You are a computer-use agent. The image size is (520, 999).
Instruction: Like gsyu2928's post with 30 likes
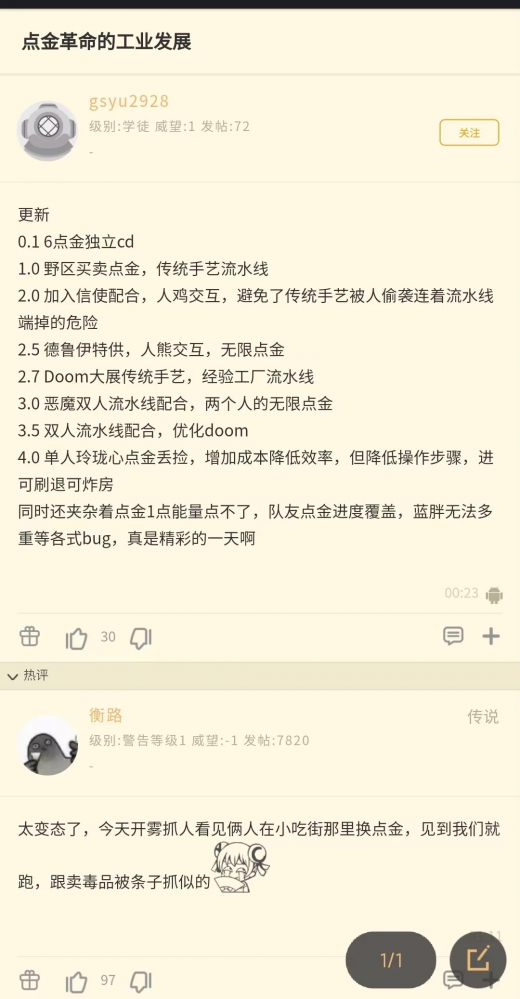point(76,638)
